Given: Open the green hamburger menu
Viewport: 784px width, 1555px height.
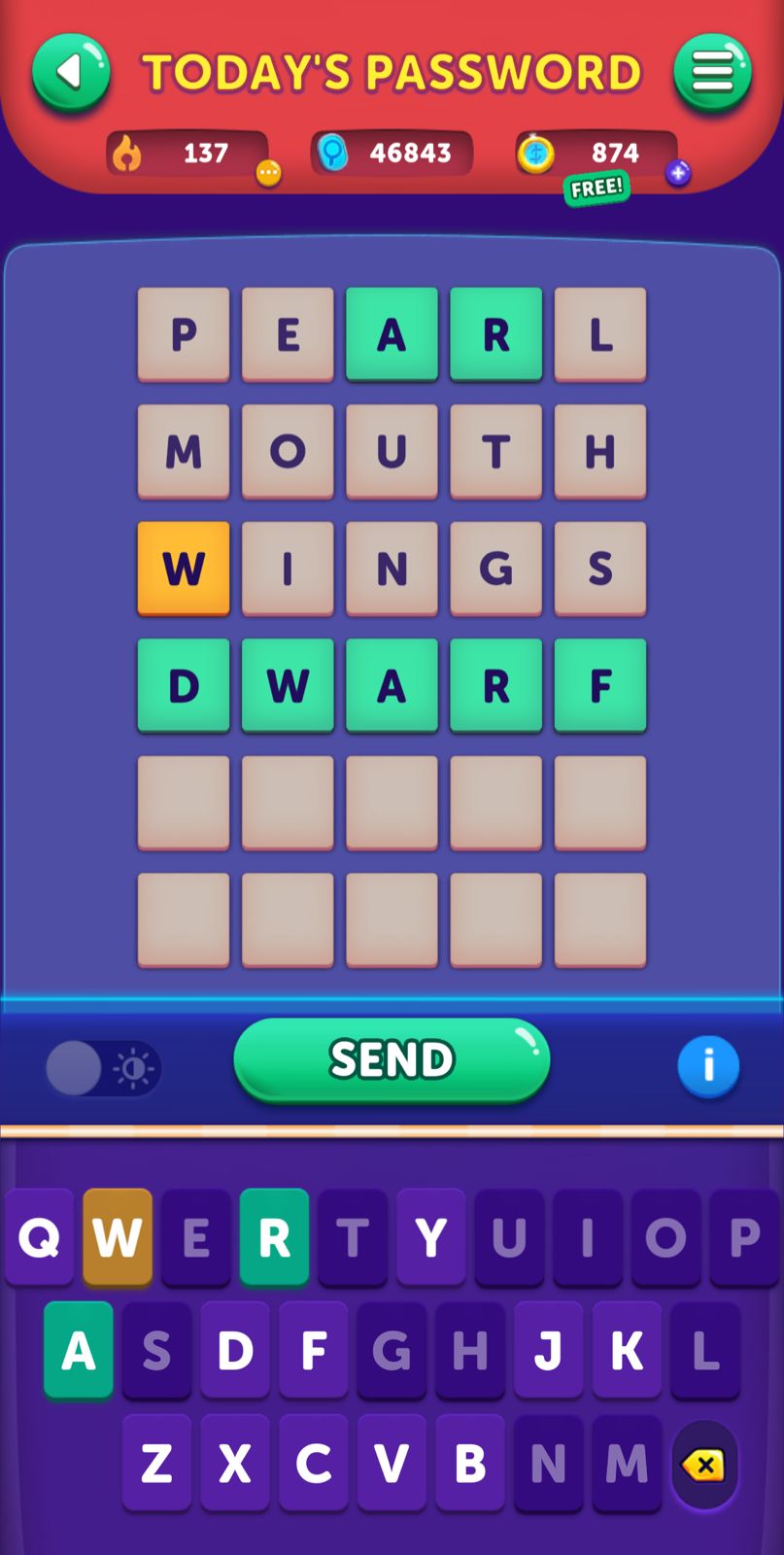Looking at the screenshot, I should tap(712, 72).
